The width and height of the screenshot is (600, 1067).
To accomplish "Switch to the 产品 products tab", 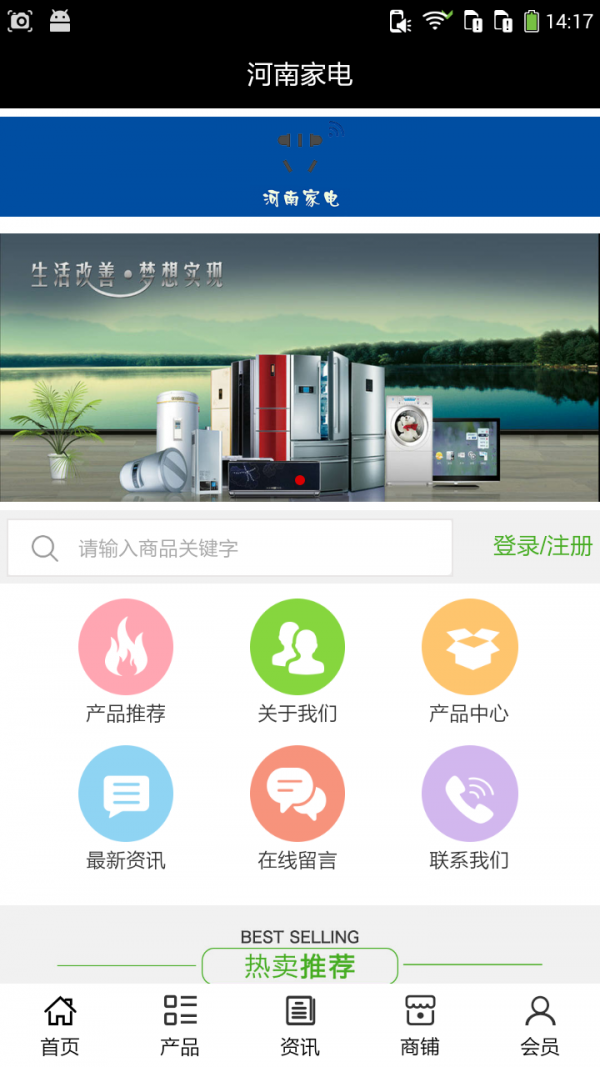I will point(180,1025).
